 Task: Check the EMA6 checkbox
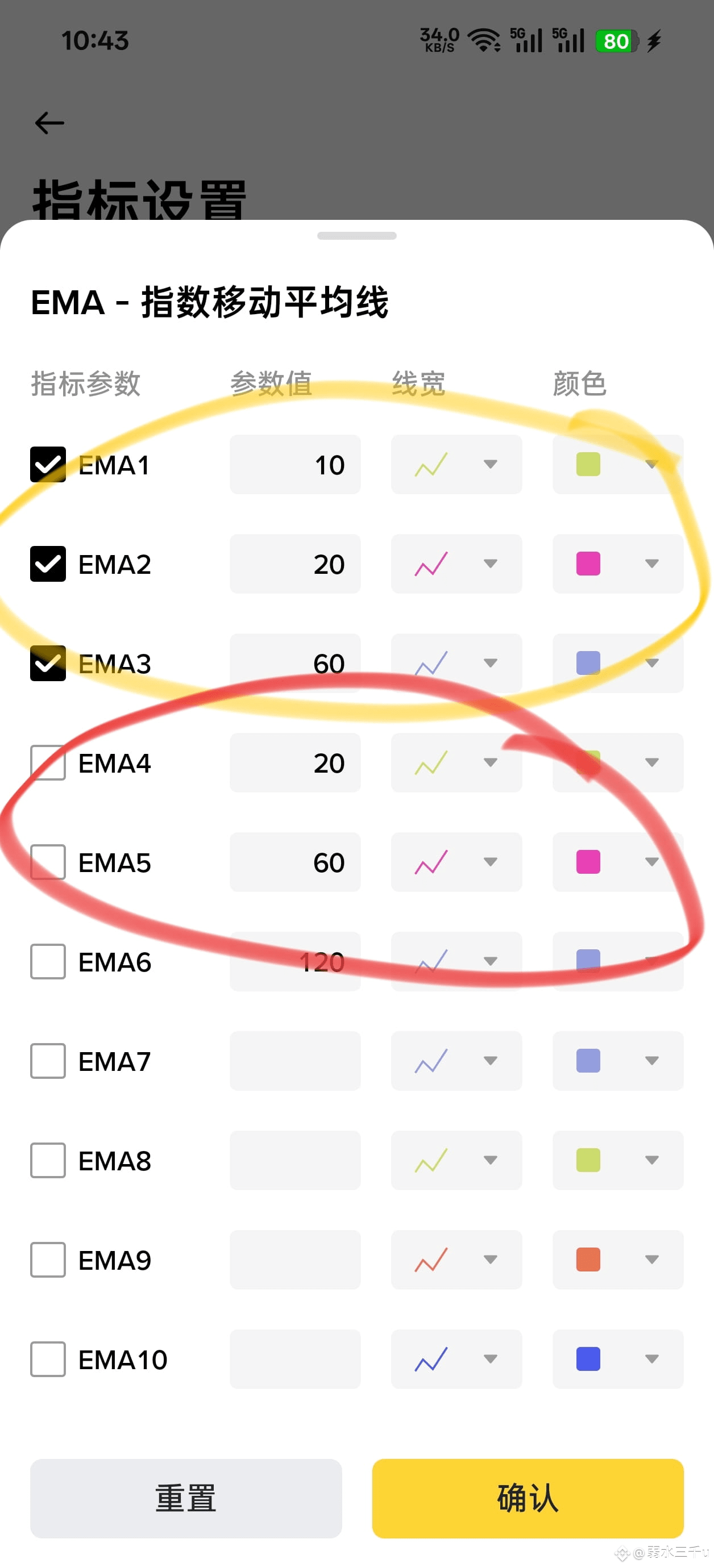[48, 962]
